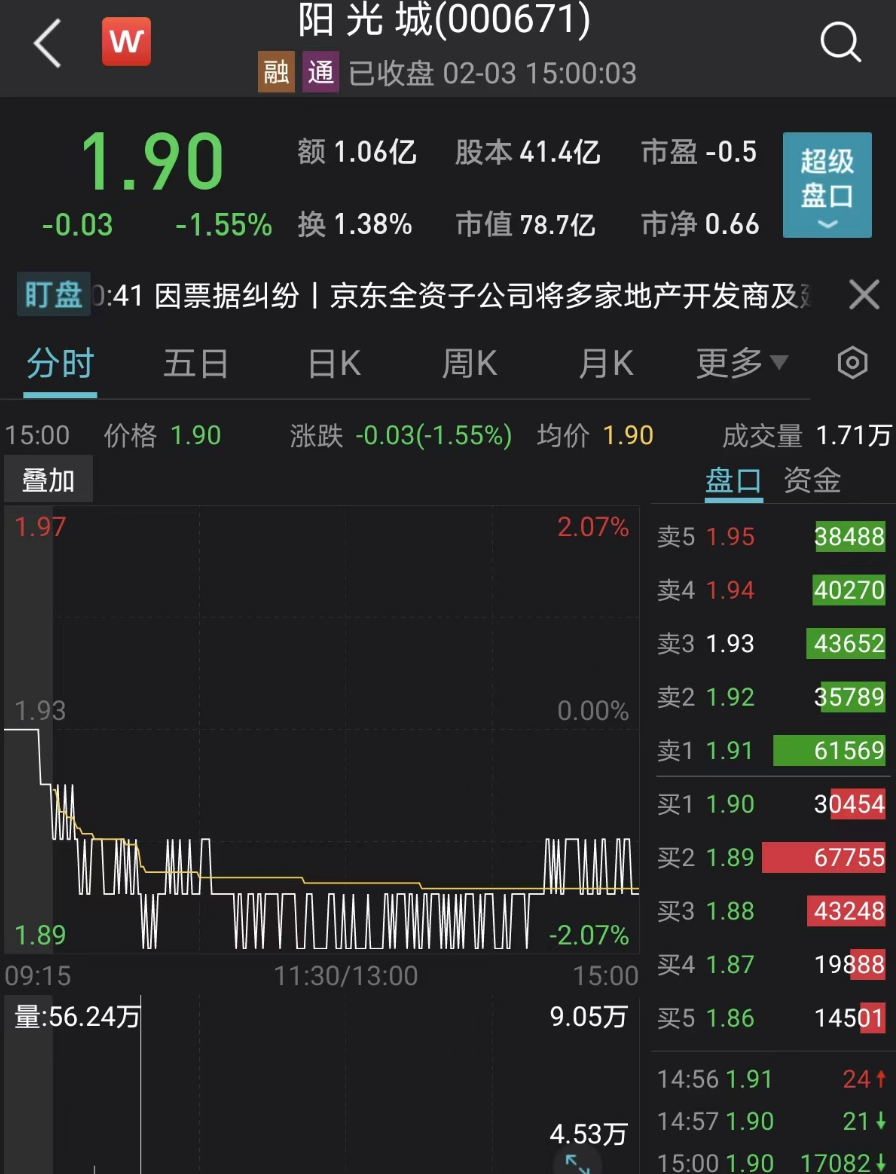Screen dimensions: 896x1174
Task: Switch to the 日K daily chart tab
Action: (x=332, y=363)
